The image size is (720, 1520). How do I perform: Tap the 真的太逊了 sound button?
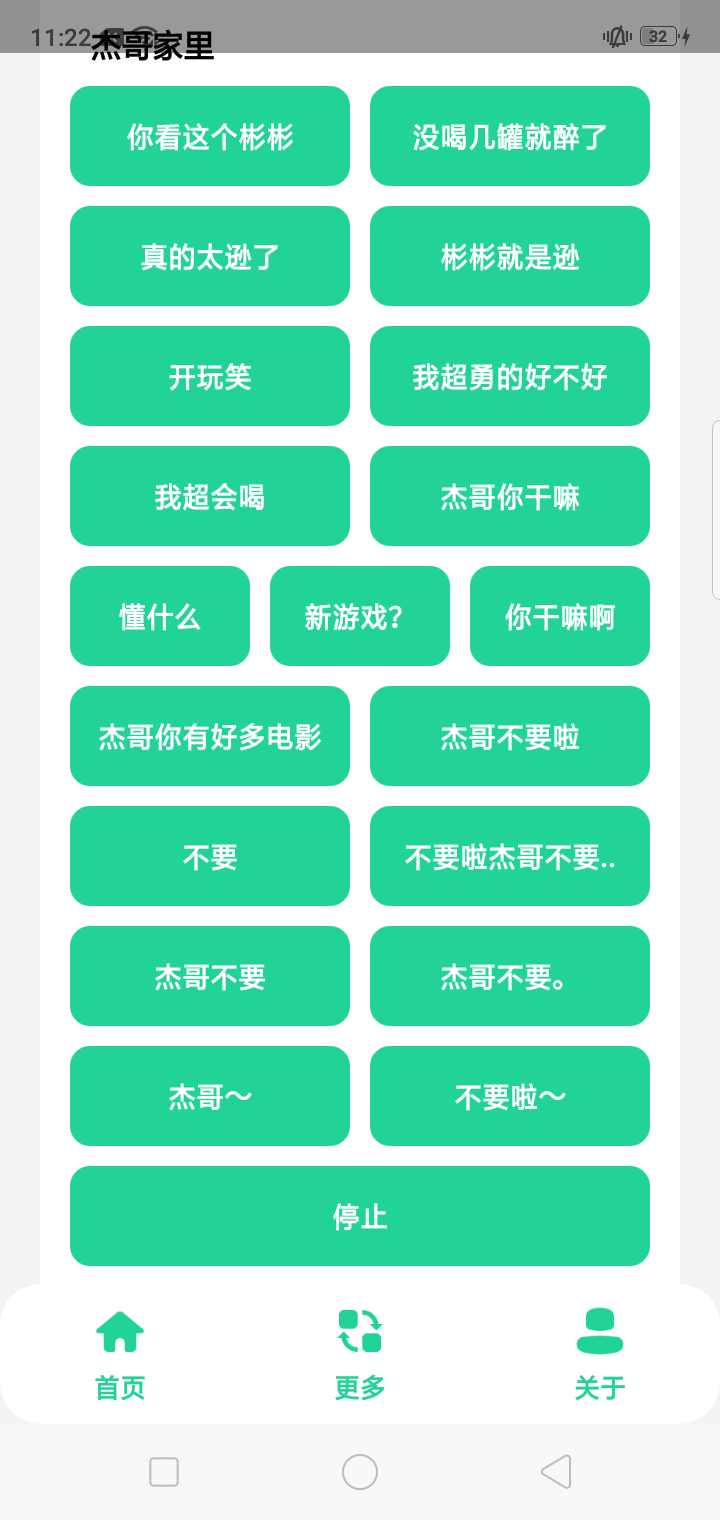(209, 256)
